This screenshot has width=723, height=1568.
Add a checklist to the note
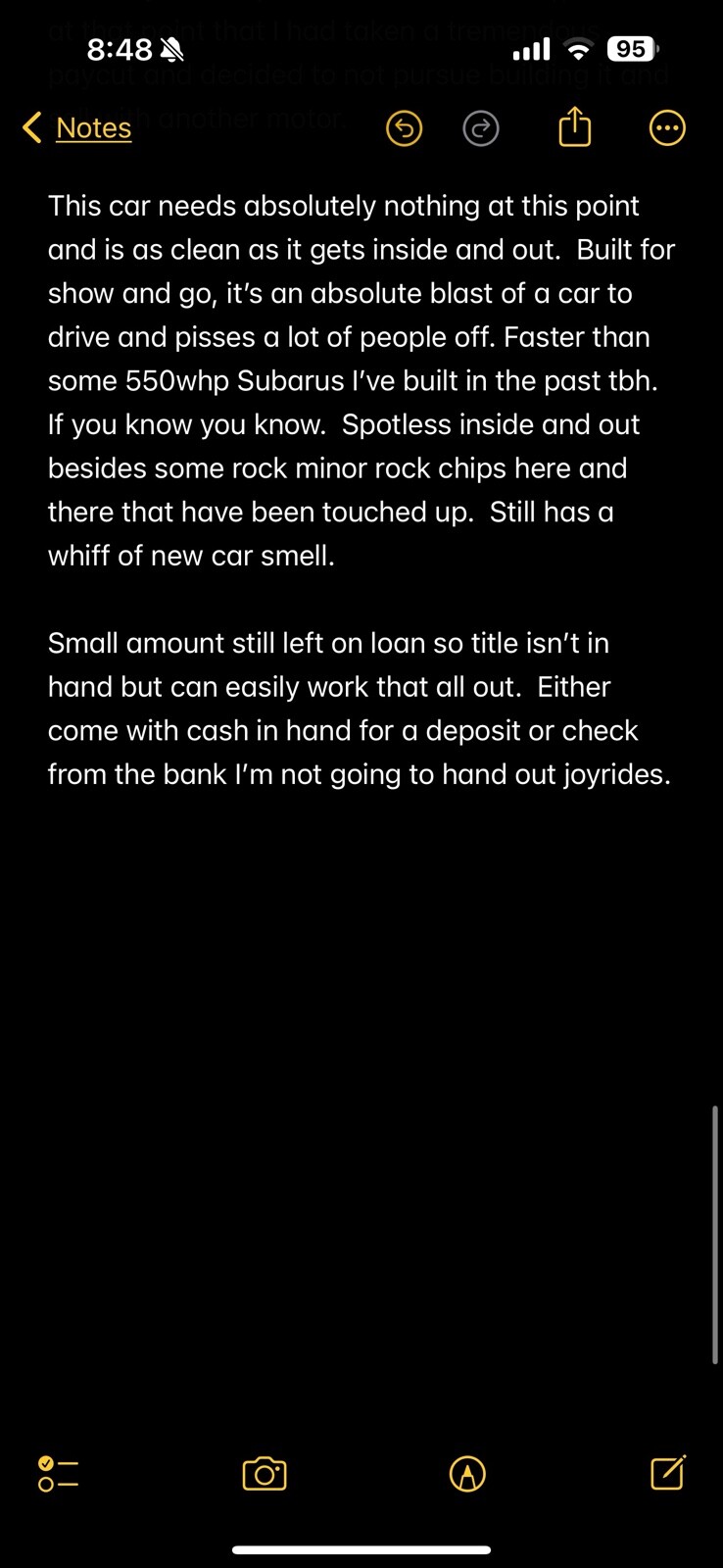[x=58, y=1474]
